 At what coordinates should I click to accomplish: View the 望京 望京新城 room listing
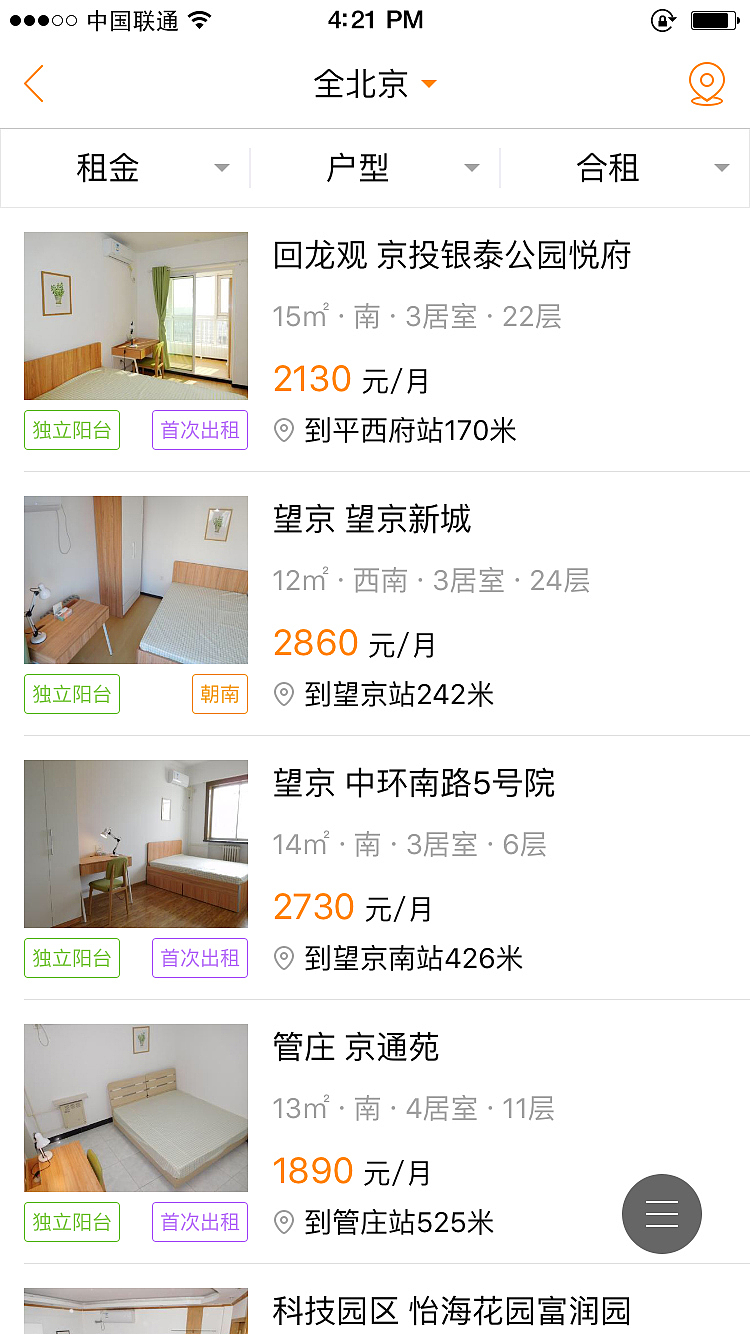[372, 520]
